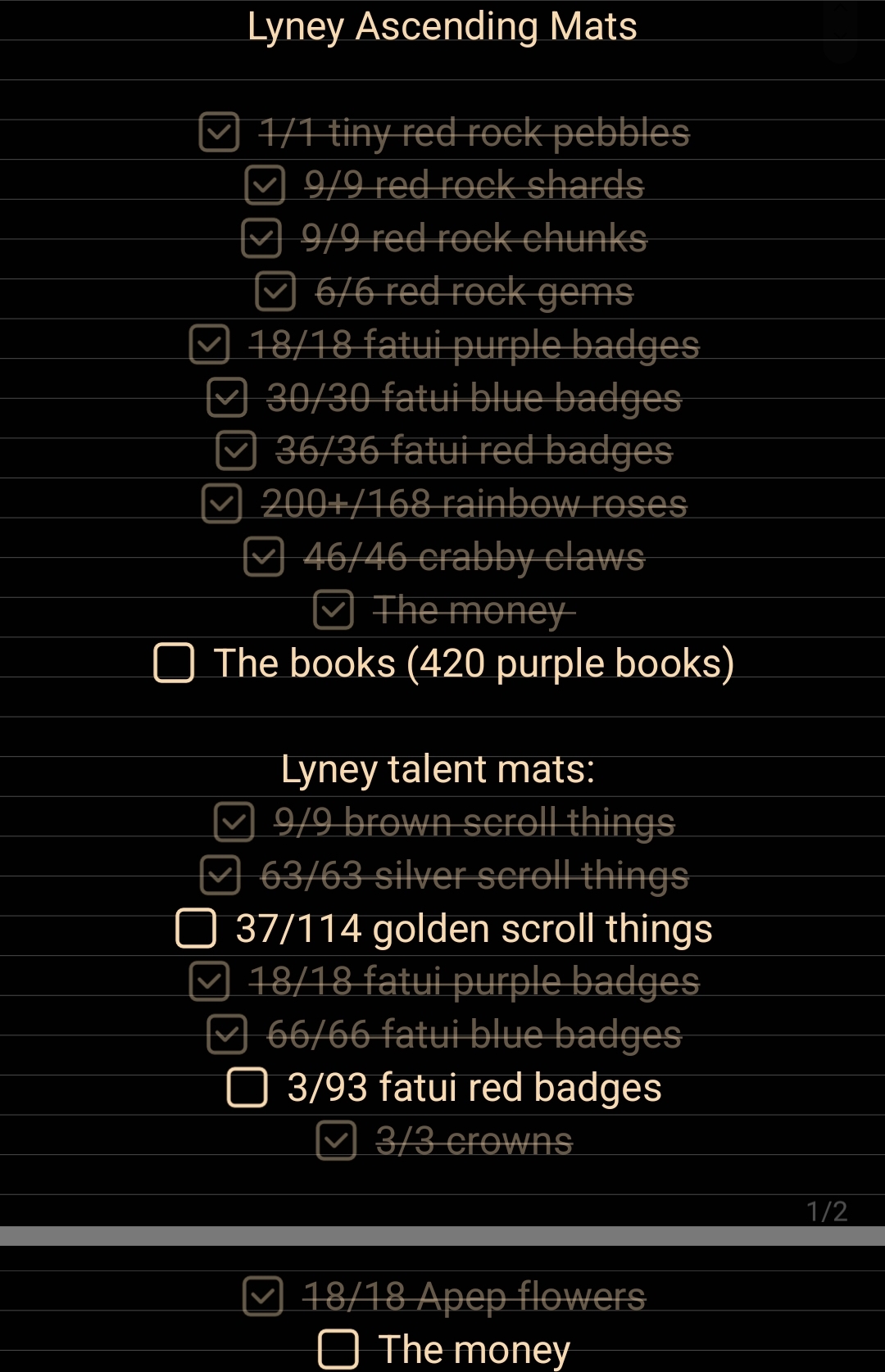Screen dimensions: 885x1372
Task: Uncheck the '6/6 red rock gems' item
Action: [277, 292]
